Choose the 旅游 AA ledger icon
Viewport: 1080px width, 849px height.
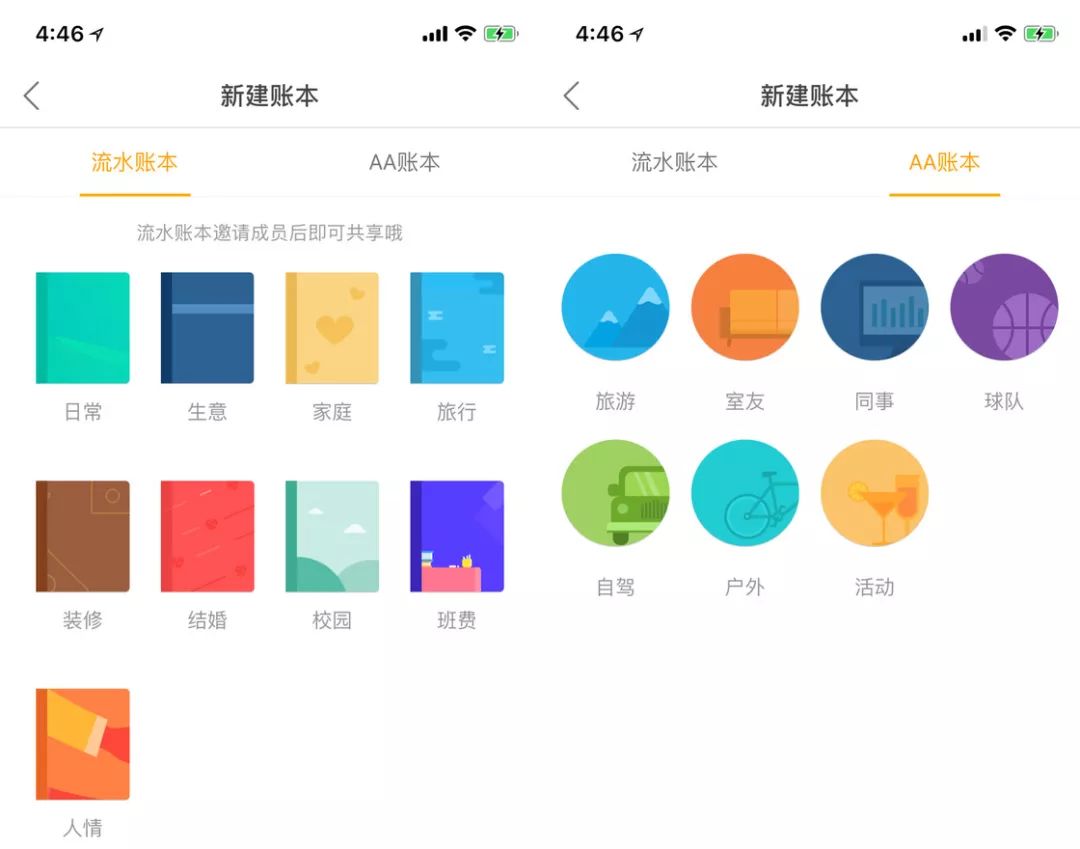tap(615, 307)
